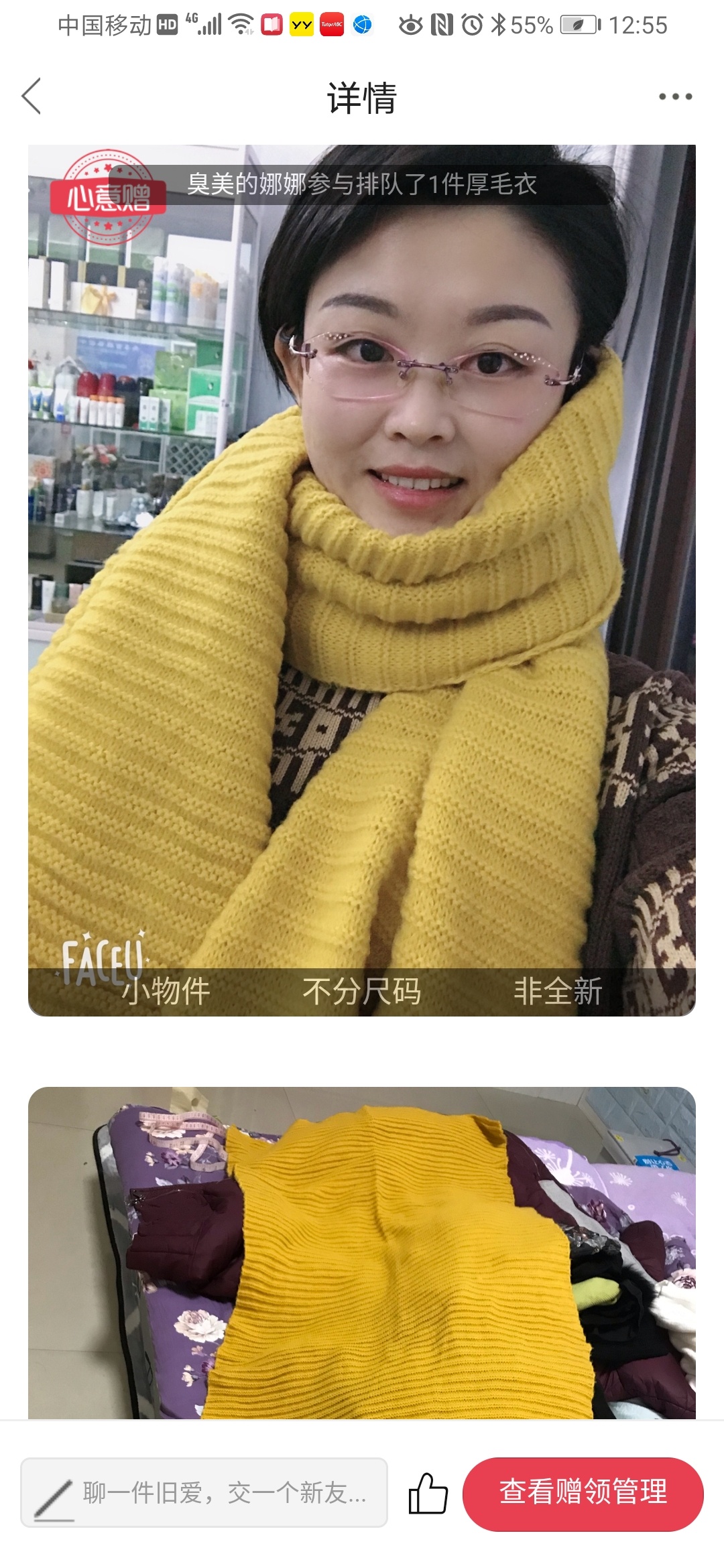The height and width of the screenshot is (1568, 724).
Task: View the yellow scarf laid flat photo
Action: pyautogui.click(x=362, y=1253)
